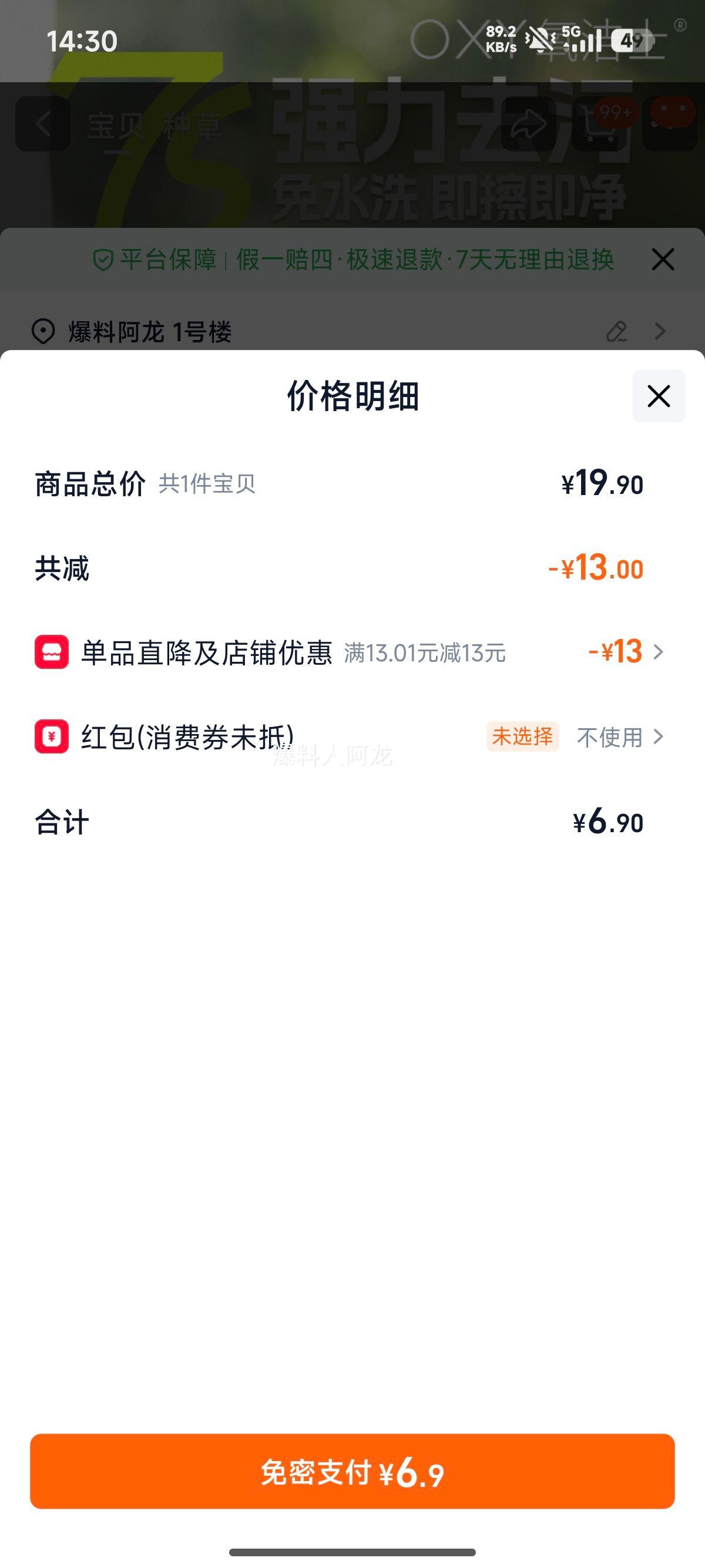The image size is (705, 1568).
Task: Close the 价格明细 price details sheet
Action: coord(658,396)
